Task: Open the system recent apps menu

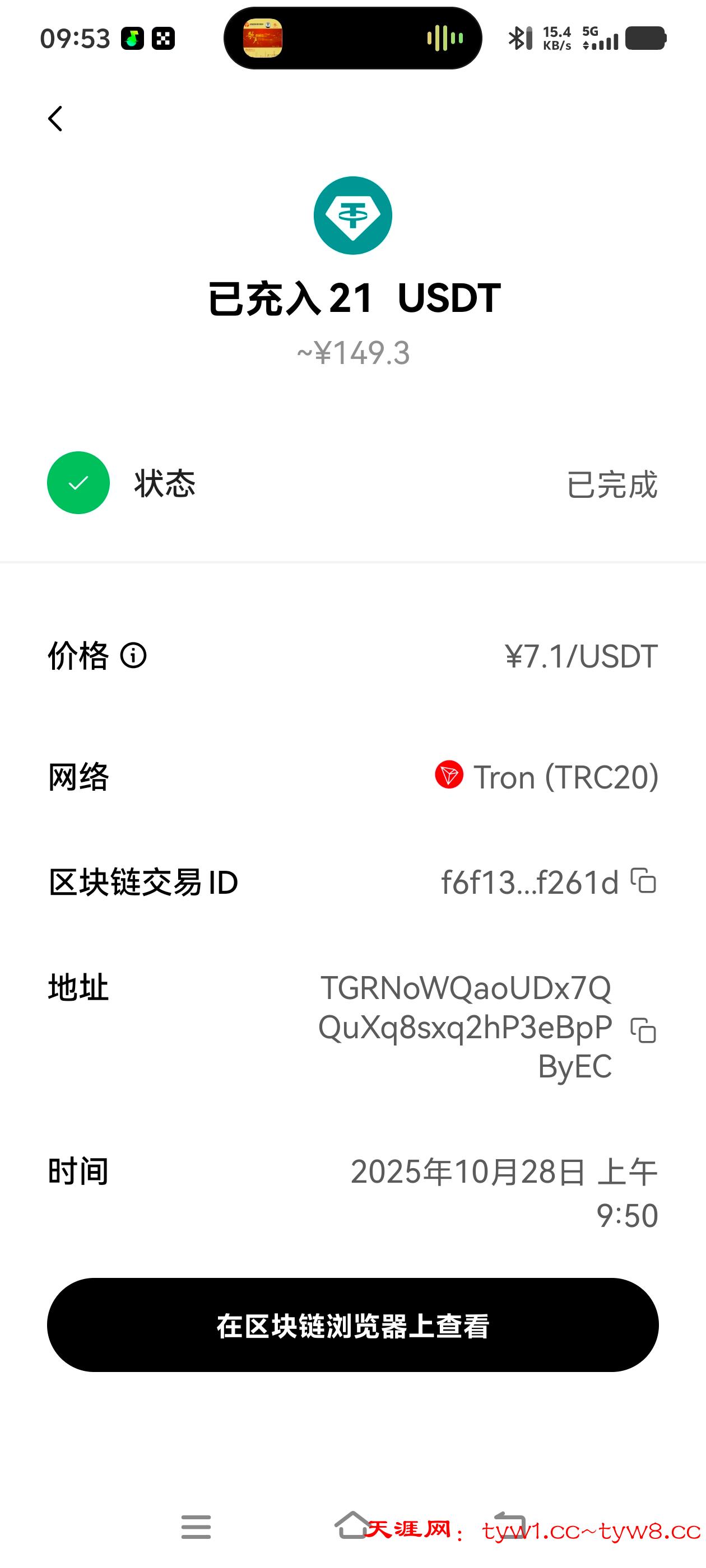Action: click(x=196, y=1527)
